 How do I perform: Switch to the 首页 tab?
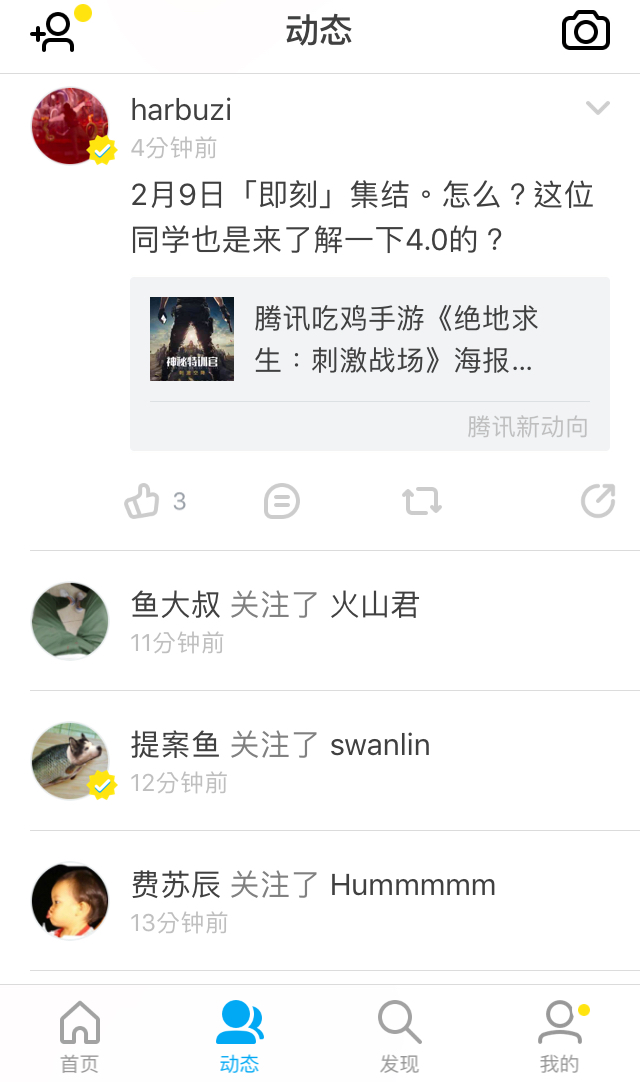(80, 1036)
